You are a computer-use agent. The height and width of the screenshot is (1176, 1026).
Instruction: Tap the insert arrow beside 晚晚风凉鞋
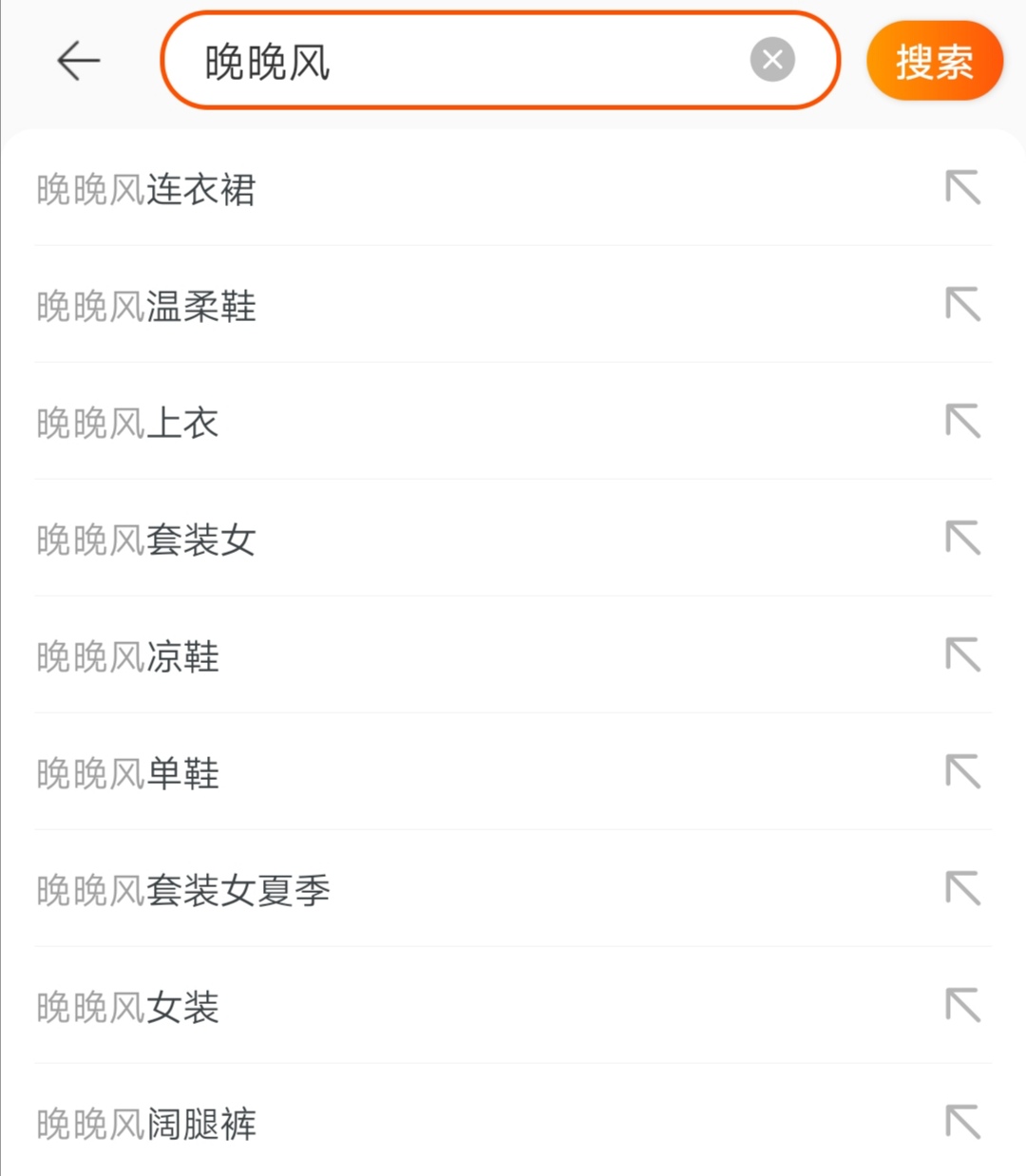(963, 655)
